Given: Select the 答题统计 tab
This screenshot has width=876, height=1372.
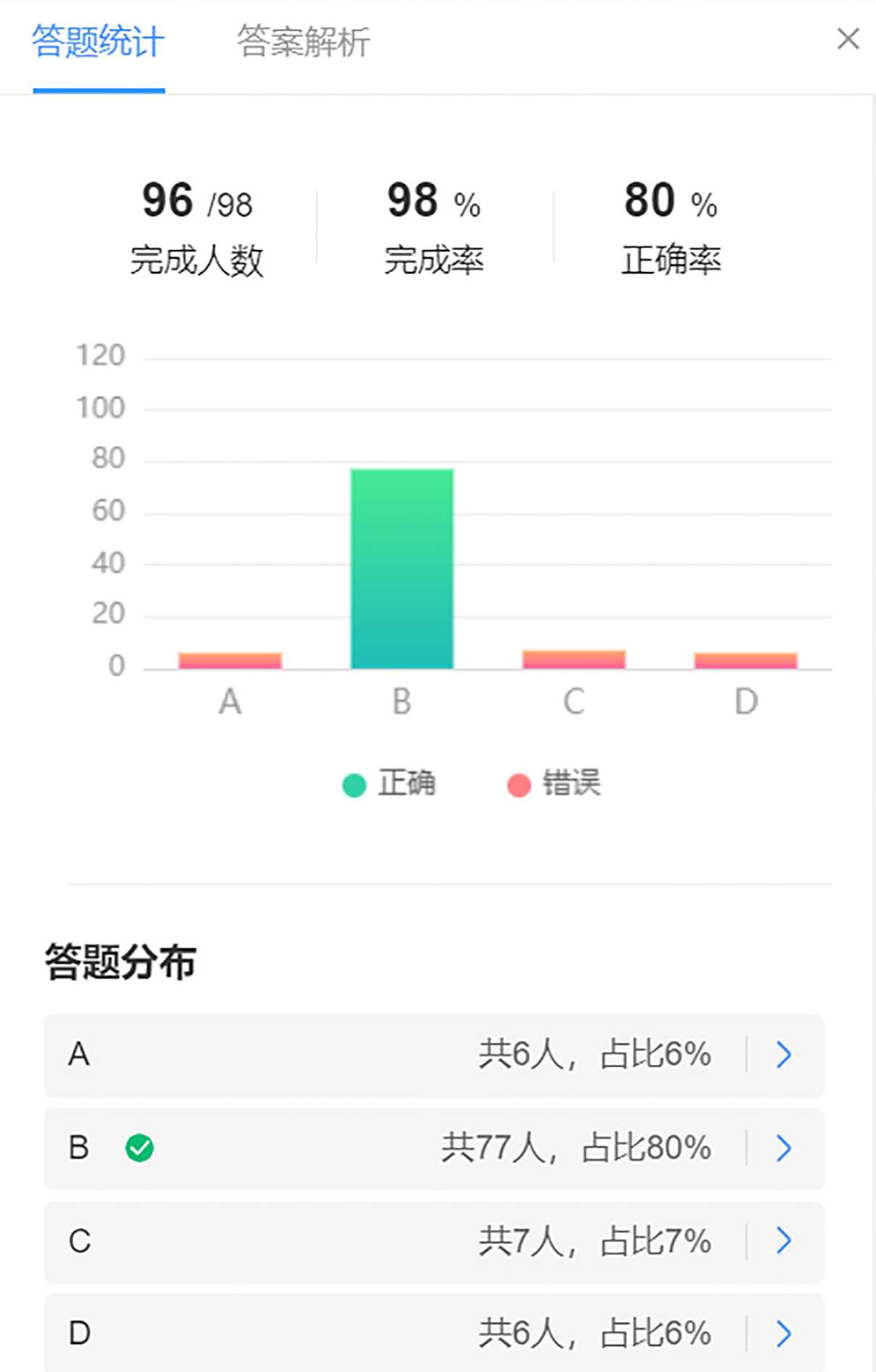Looking at the screenshot, I should pyautogui.click(x=99, y=41).
